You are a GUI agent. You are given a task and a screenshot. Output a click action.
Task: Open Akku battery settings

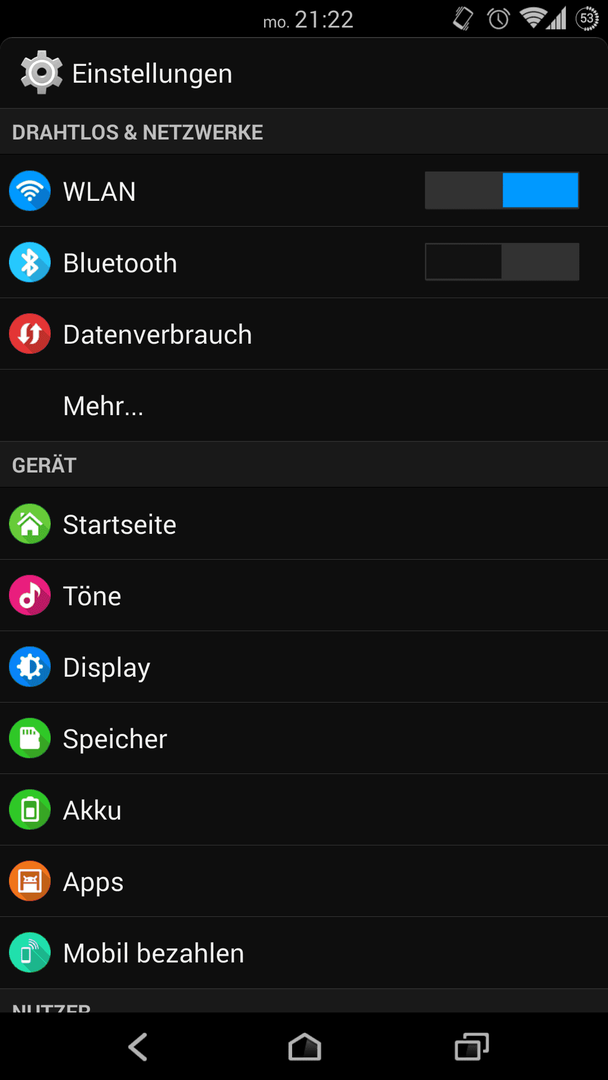pyautogui.click(x=304, y=810)
